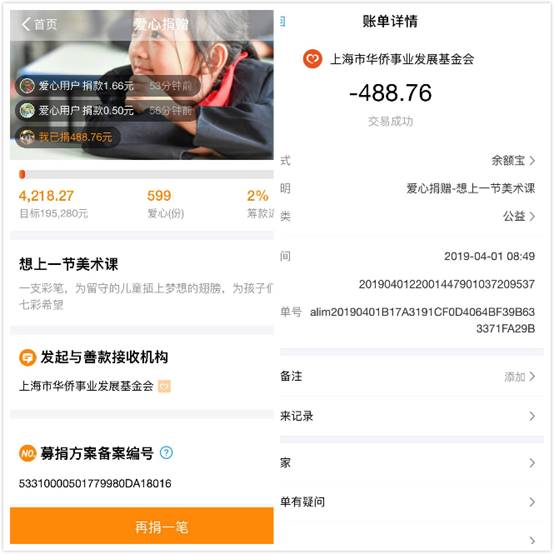Tap the 再捐一笔 button
The image size is (554, 554).
pyautogui.click(x=142, y=526)
